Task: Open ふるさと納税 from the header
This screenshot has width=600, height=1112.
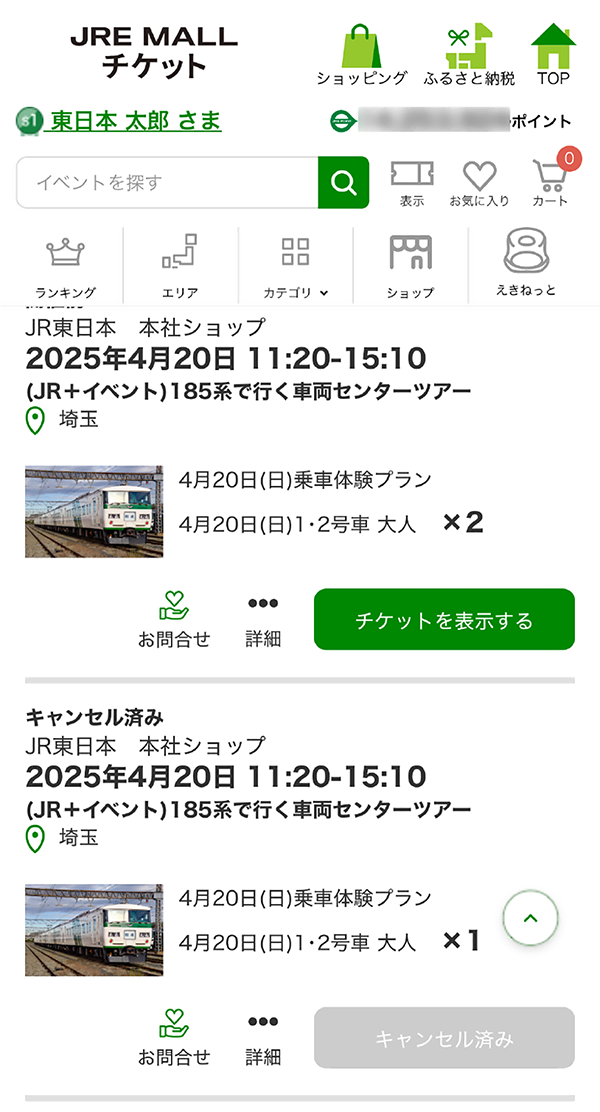Action: (469, 55)
